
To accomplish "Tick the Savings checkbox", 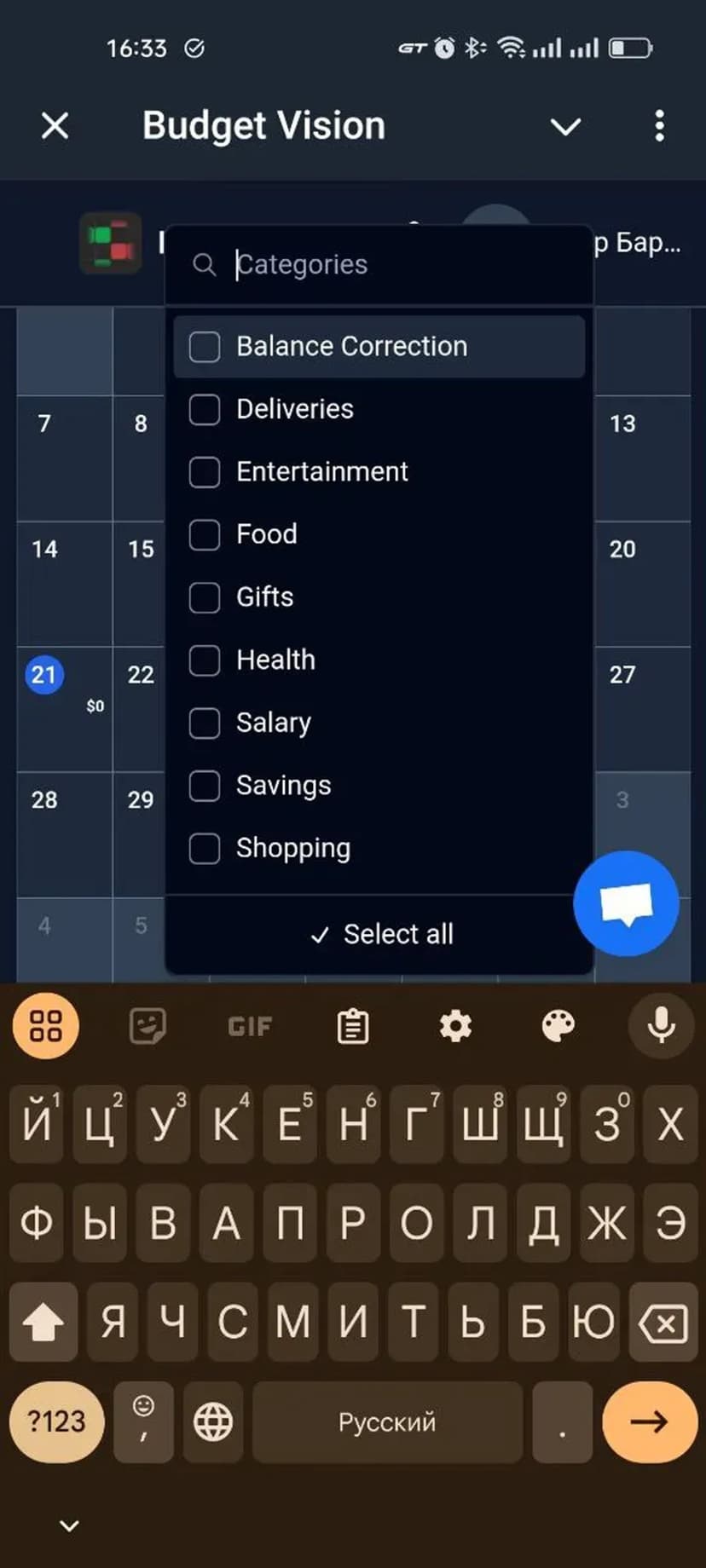I will (x=205, y=785).
